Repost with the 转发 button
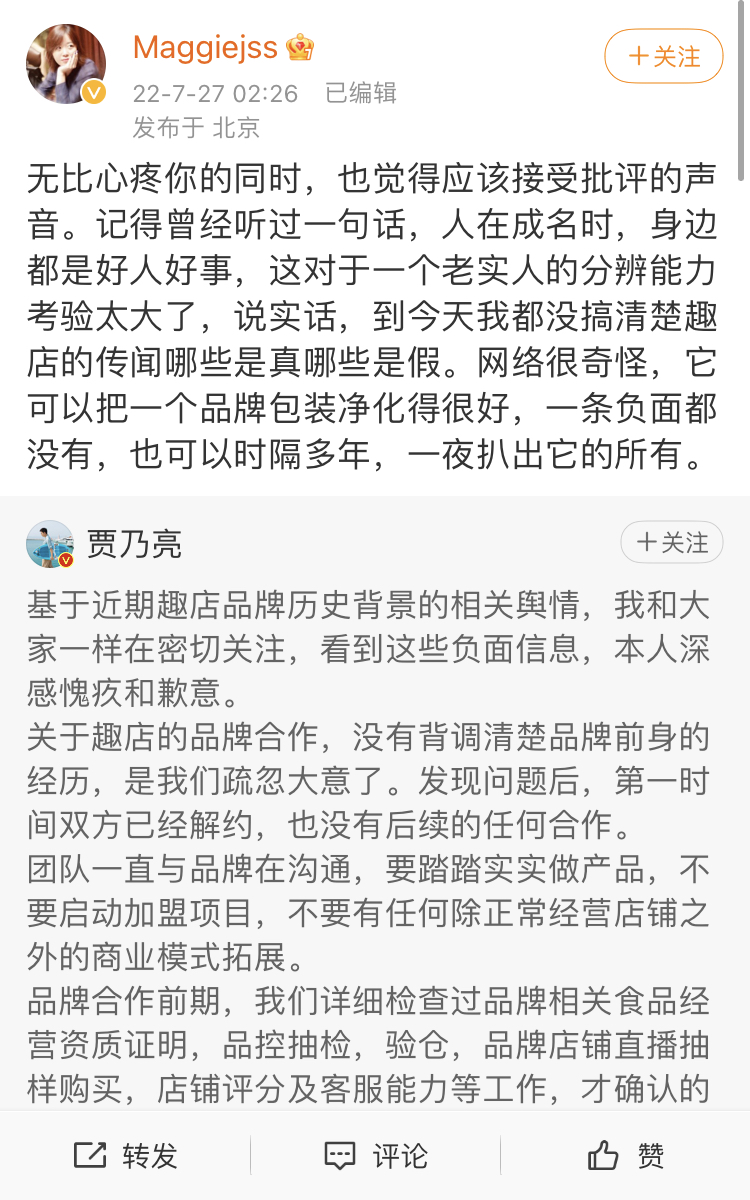The image size is (750, 1200). pos(126,1156)
